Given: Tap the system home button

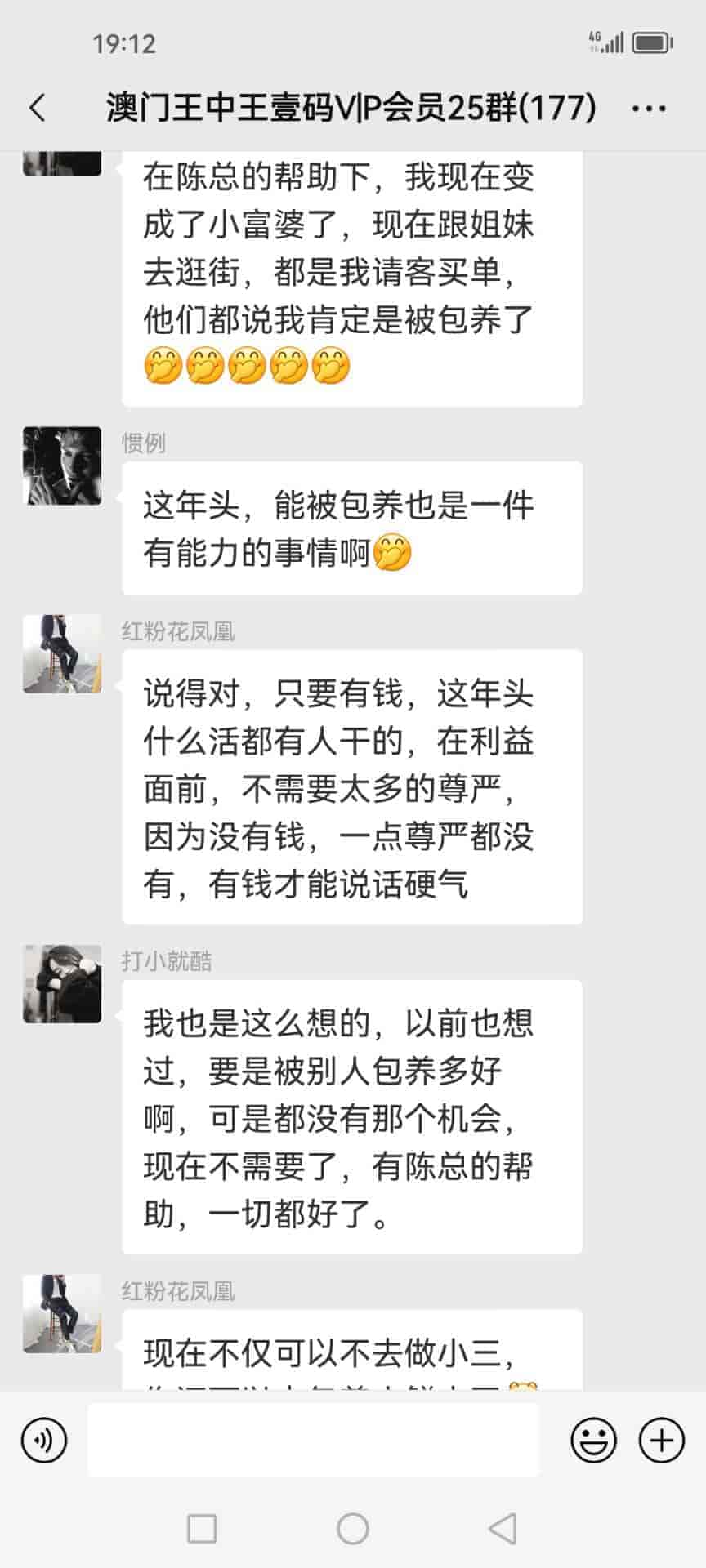Looking at the screenshot, I should 353,1528.
